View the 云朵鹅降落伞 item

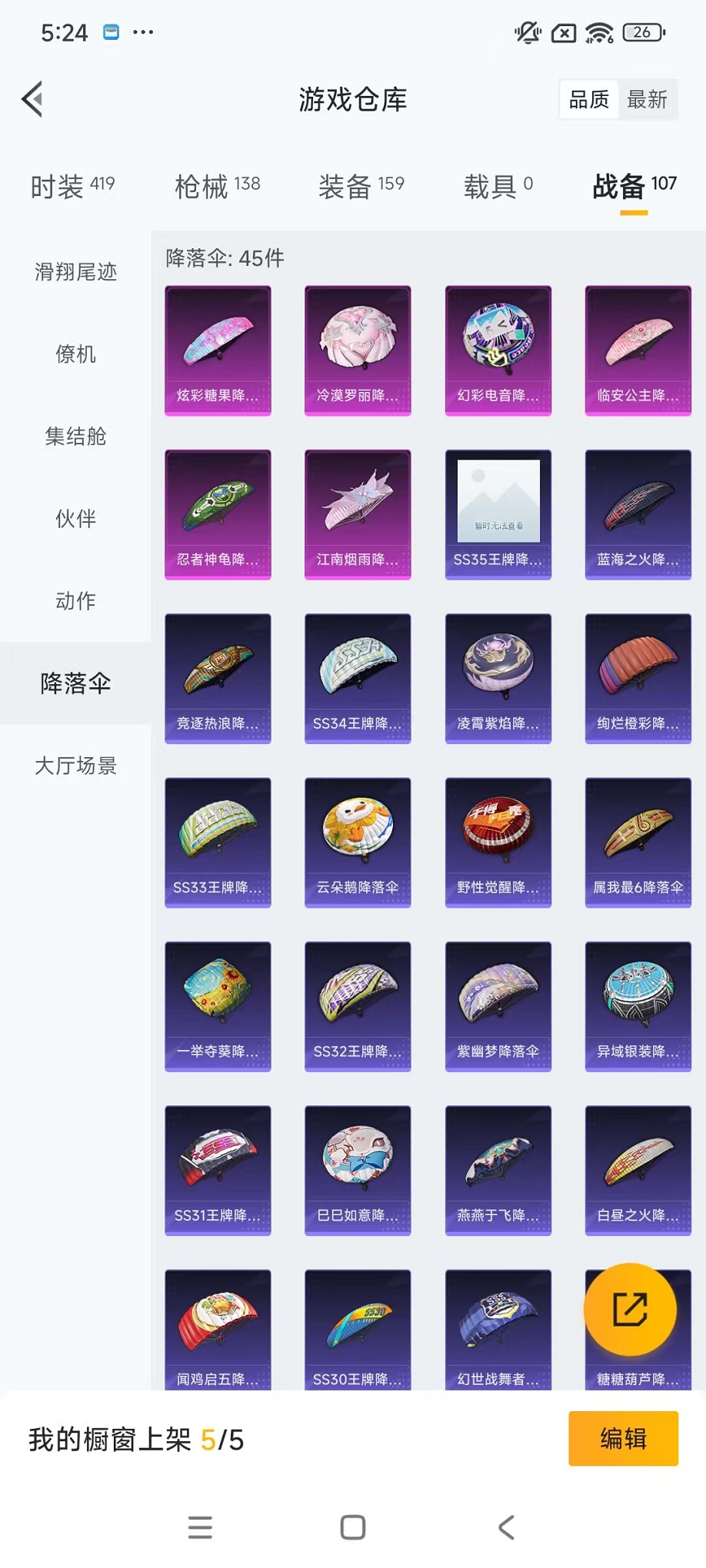[x=358, y=842]
